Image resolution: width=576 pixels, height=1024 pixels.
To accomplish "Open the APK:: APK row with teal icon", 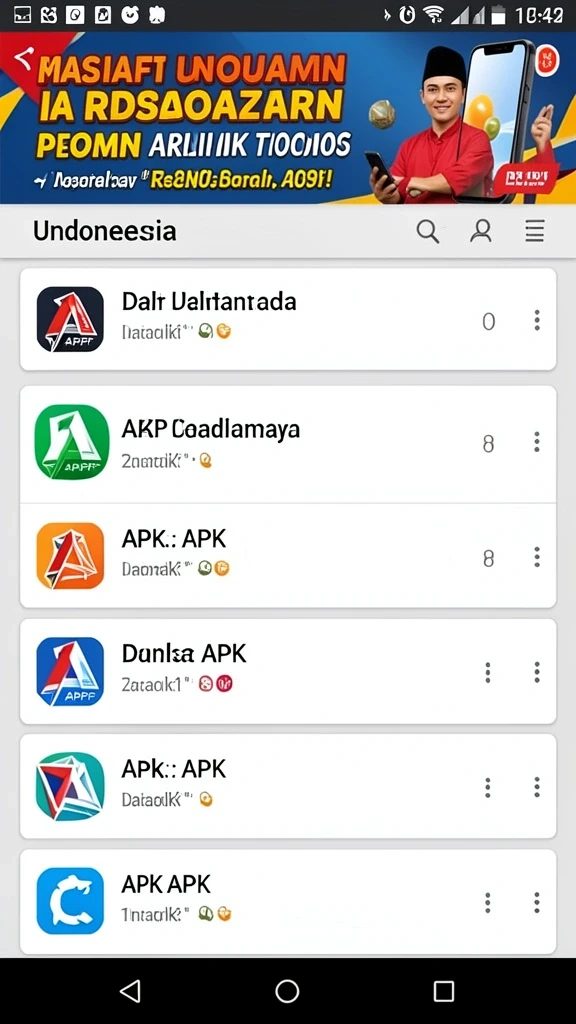I will coord(288,786).
